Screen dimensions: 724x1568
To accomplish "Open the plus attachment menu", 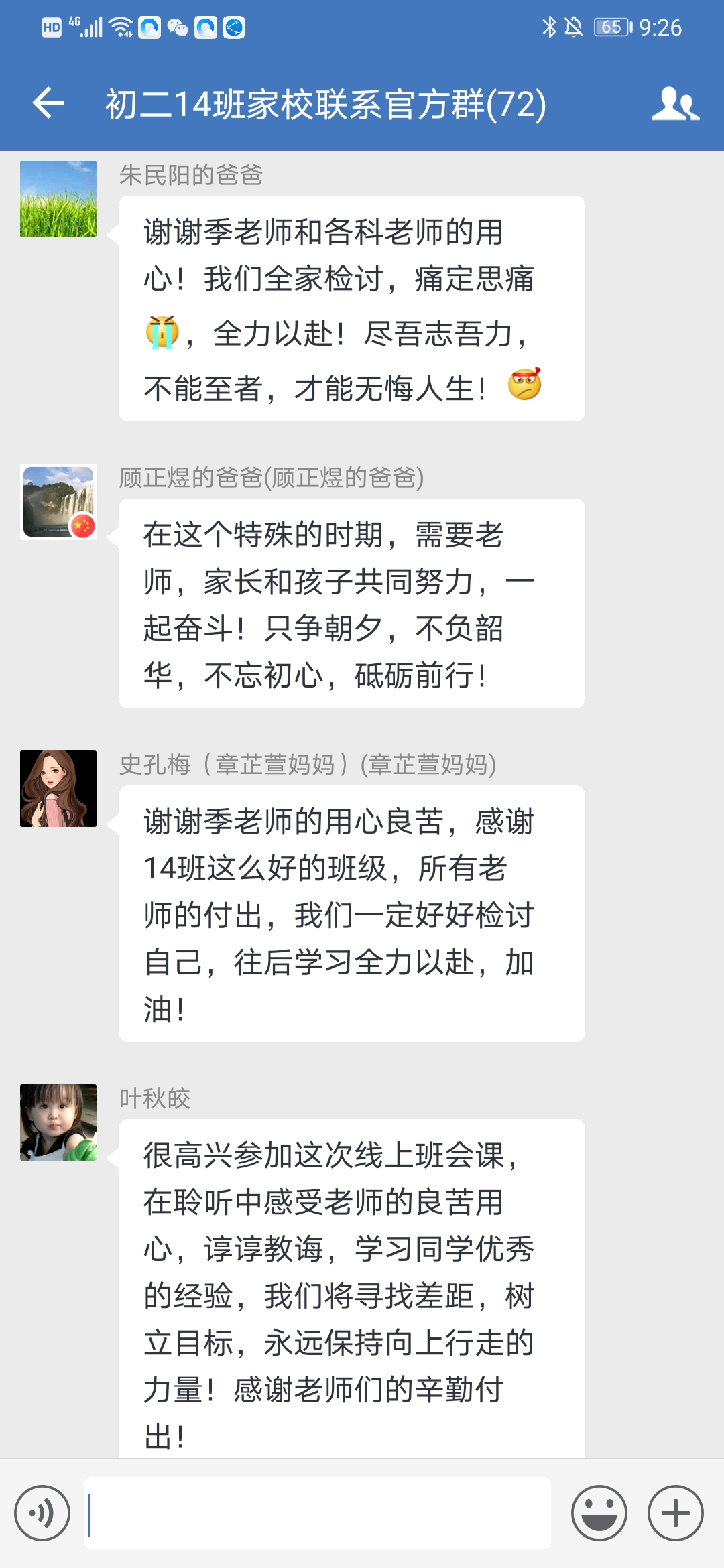I will coord(675,1512).
